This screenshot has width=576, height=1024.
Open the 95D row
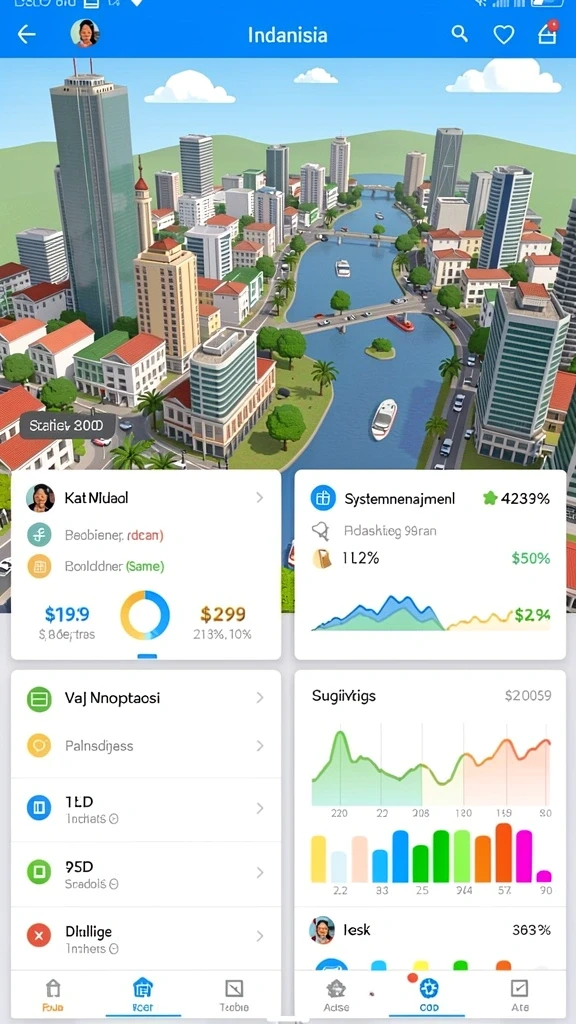click(146, 873)
